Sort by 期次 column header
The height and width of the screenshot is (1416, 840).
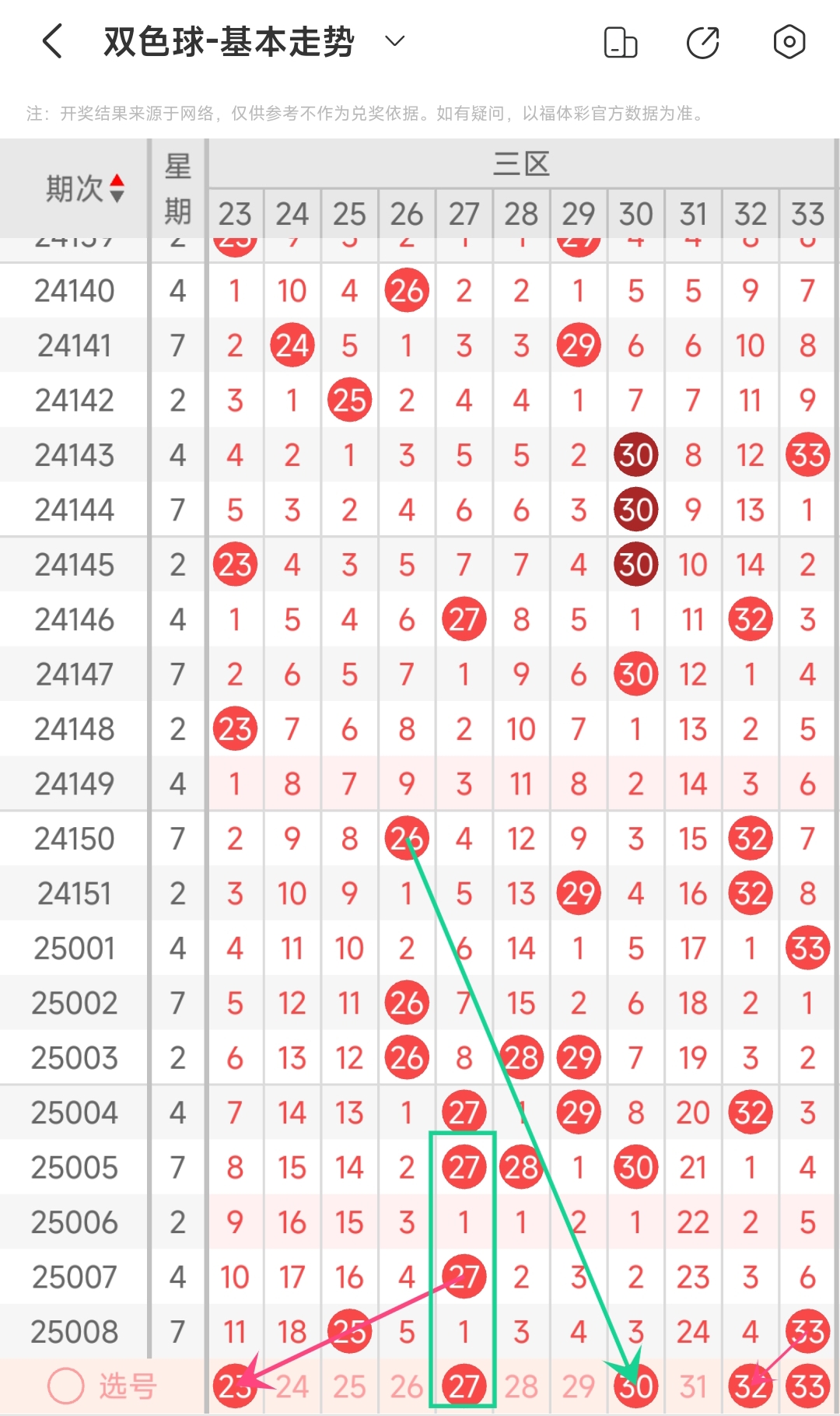pos(84,188)
